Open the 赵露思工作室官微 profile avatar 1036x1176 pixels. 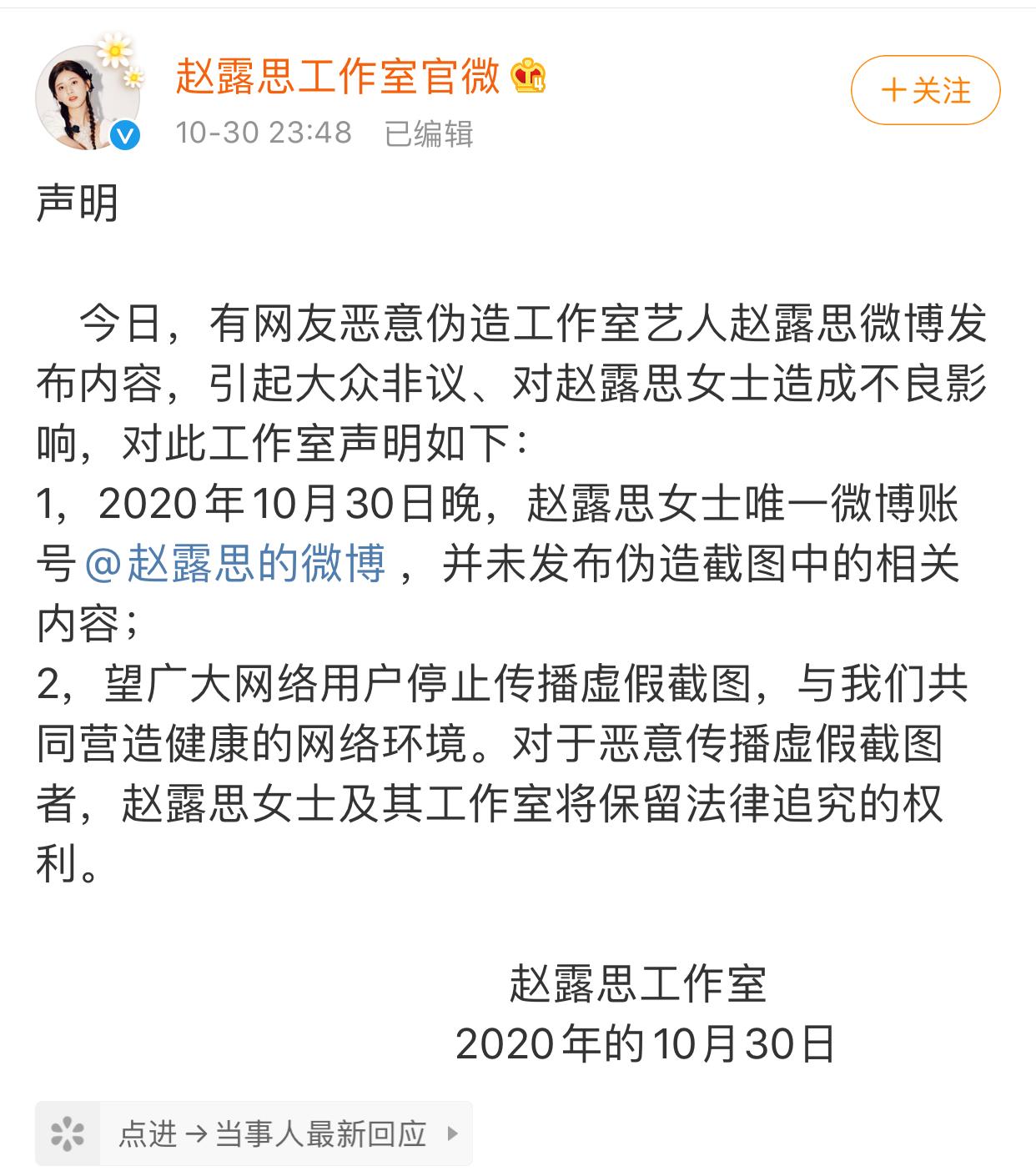pyautogui.click(x=88, y=98)
